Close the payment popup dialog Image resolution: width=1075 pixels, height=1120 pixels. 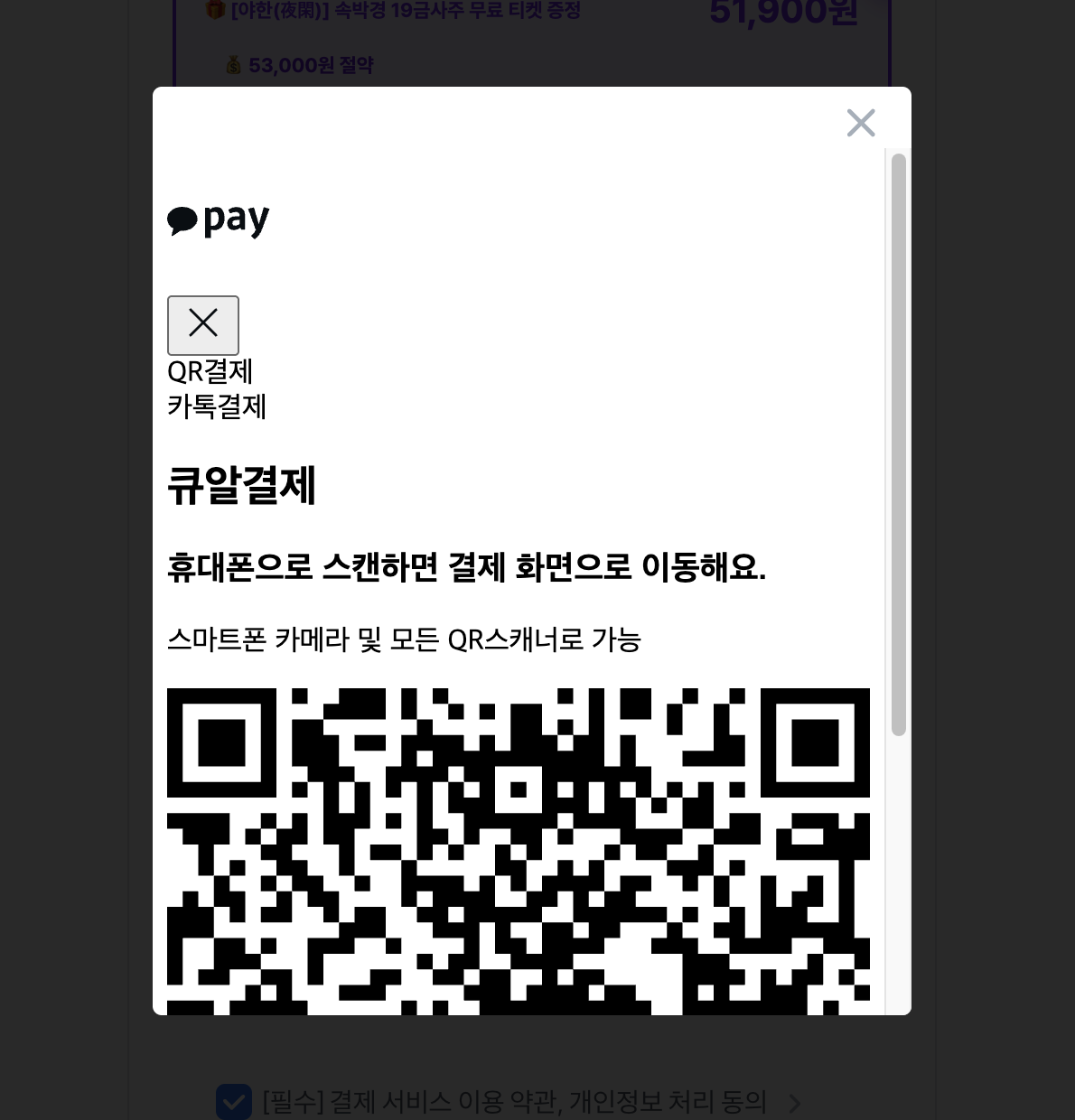tap(860, 123)
